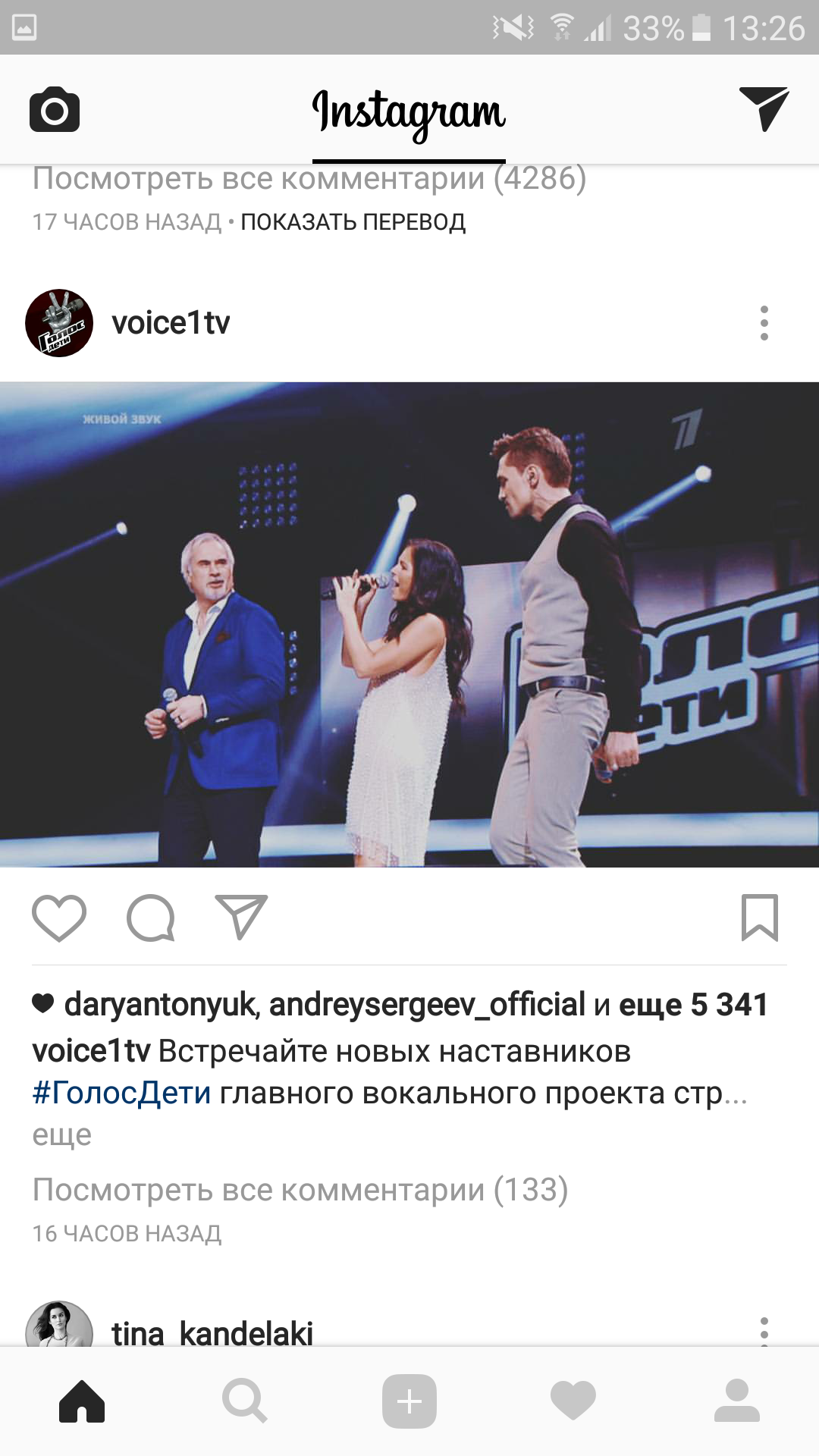Open the camera in the top bar
Viewport: 819px width, 1456px height.
tap(55, 110)
